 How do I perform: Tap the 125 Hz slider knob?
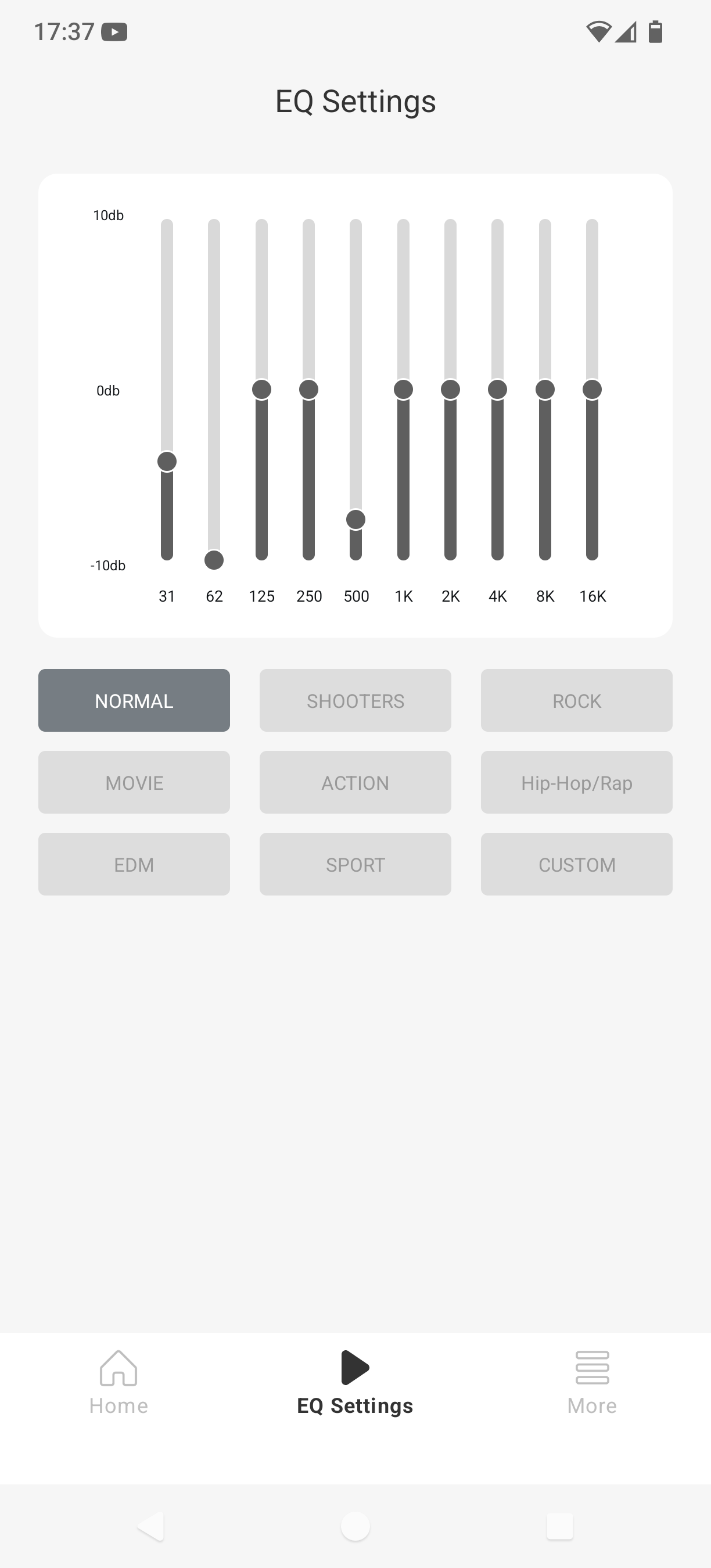pos(261,389)
